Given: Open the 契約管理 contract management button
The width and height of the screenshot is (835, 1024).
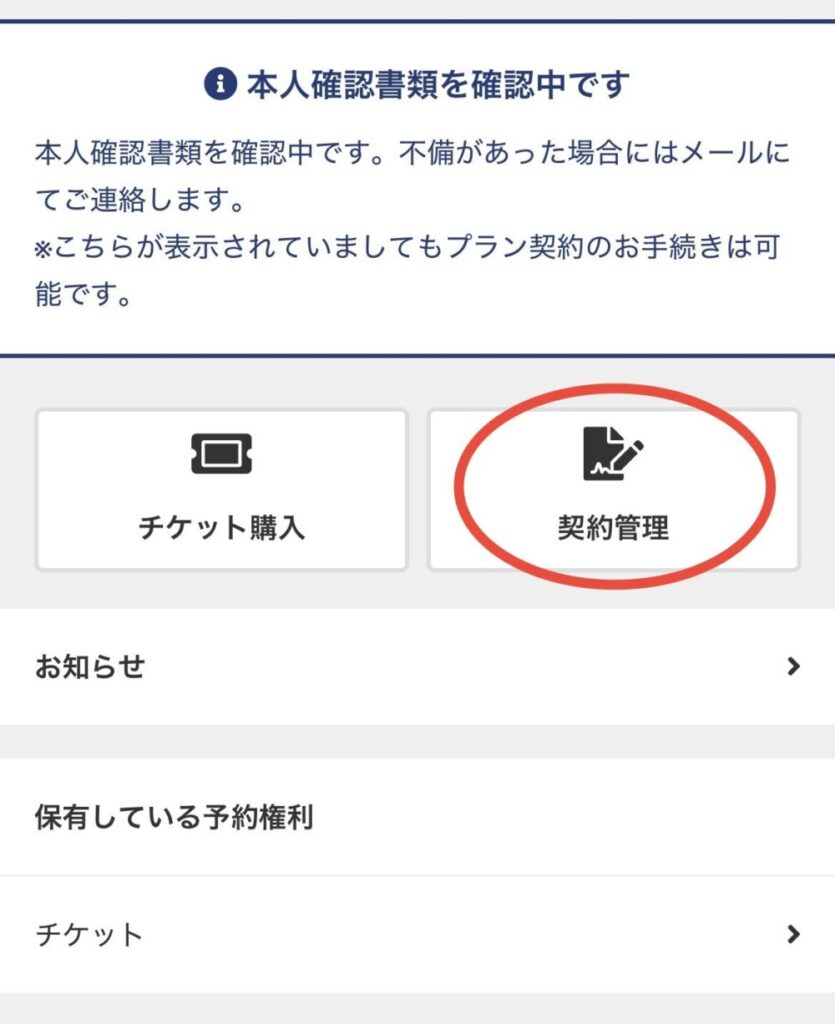Looking at the screenshot, I should 613,489.
